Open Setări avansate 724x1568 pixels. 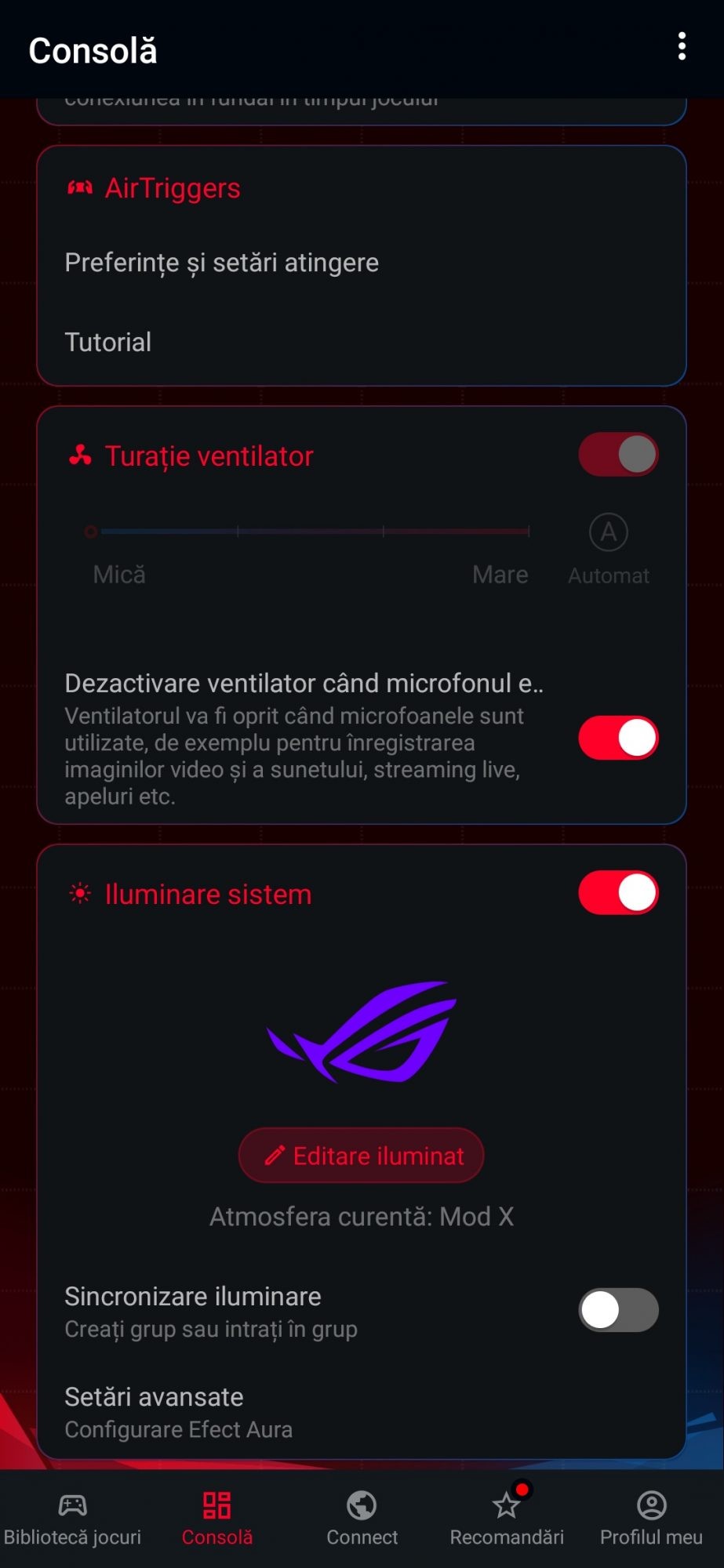point(179,1411)
